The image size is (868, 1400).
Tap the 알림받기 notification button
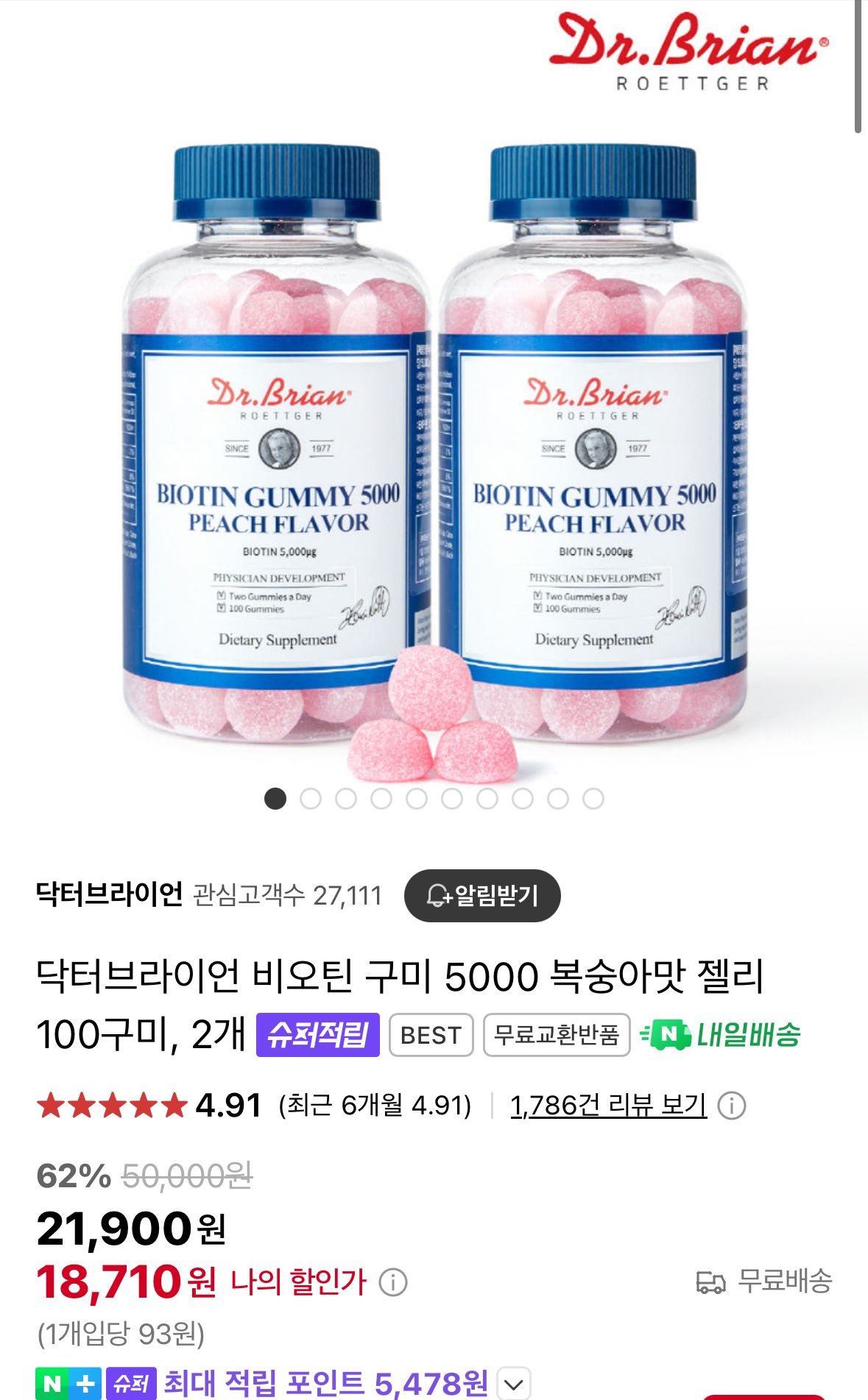tap(482, 896)
